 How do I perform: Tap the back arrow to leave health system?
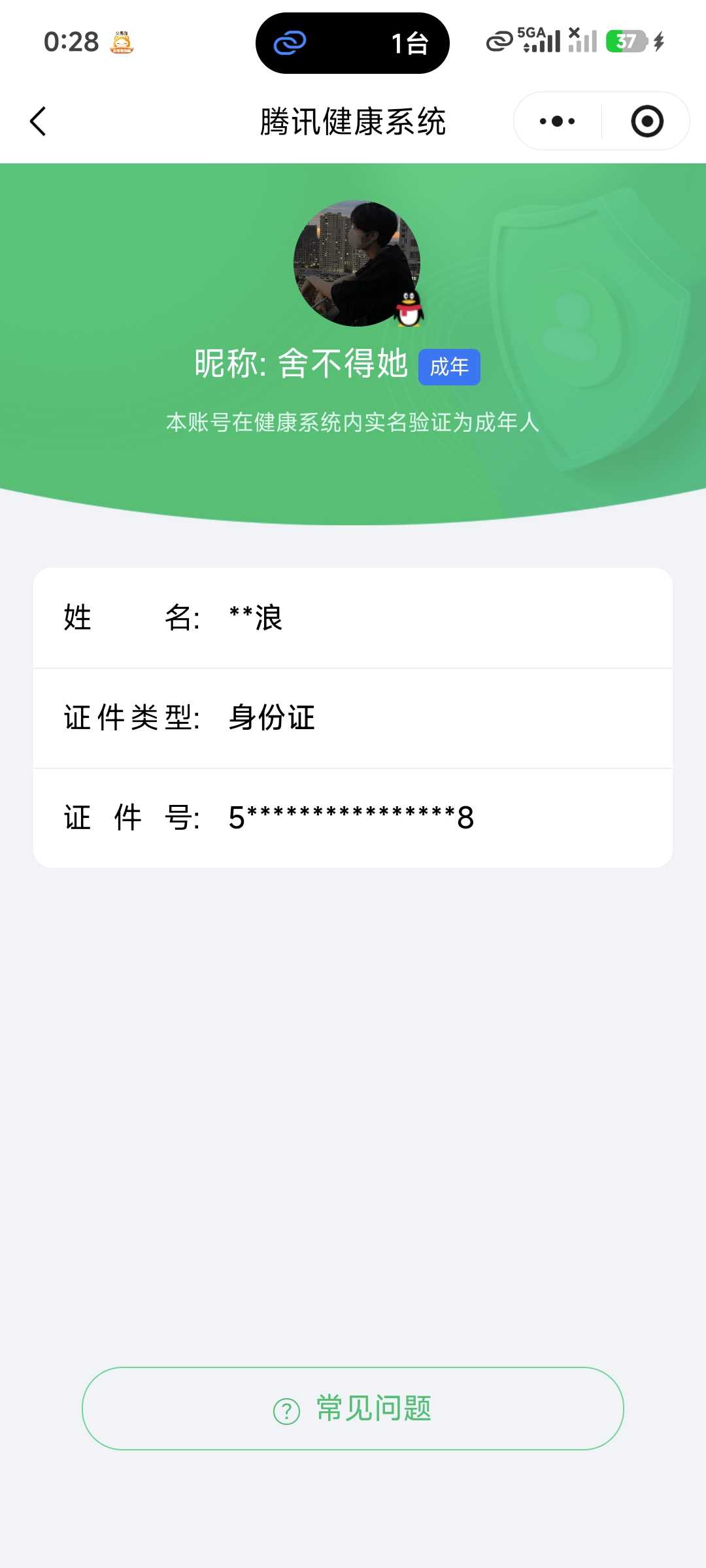click(x=37, y=122)
